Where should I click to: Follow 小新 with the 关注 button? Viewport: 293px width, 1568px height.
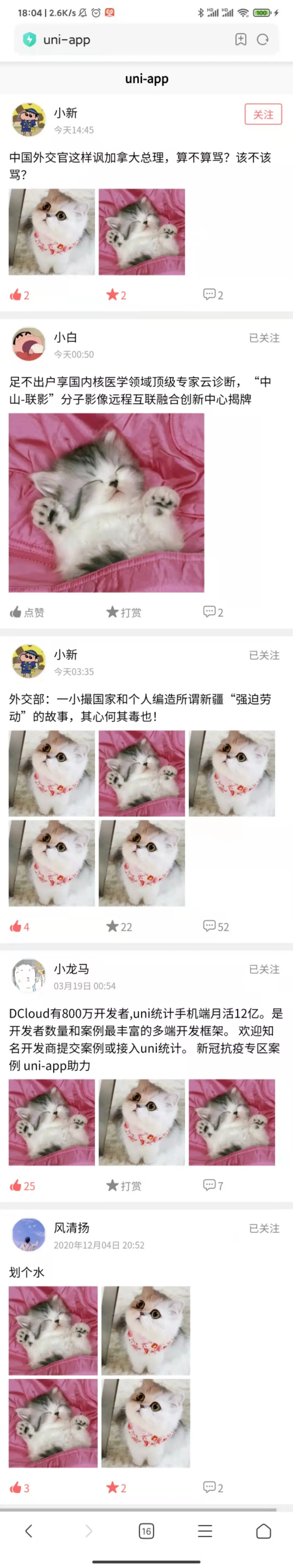pyautogui.click(x=263, y=114)
